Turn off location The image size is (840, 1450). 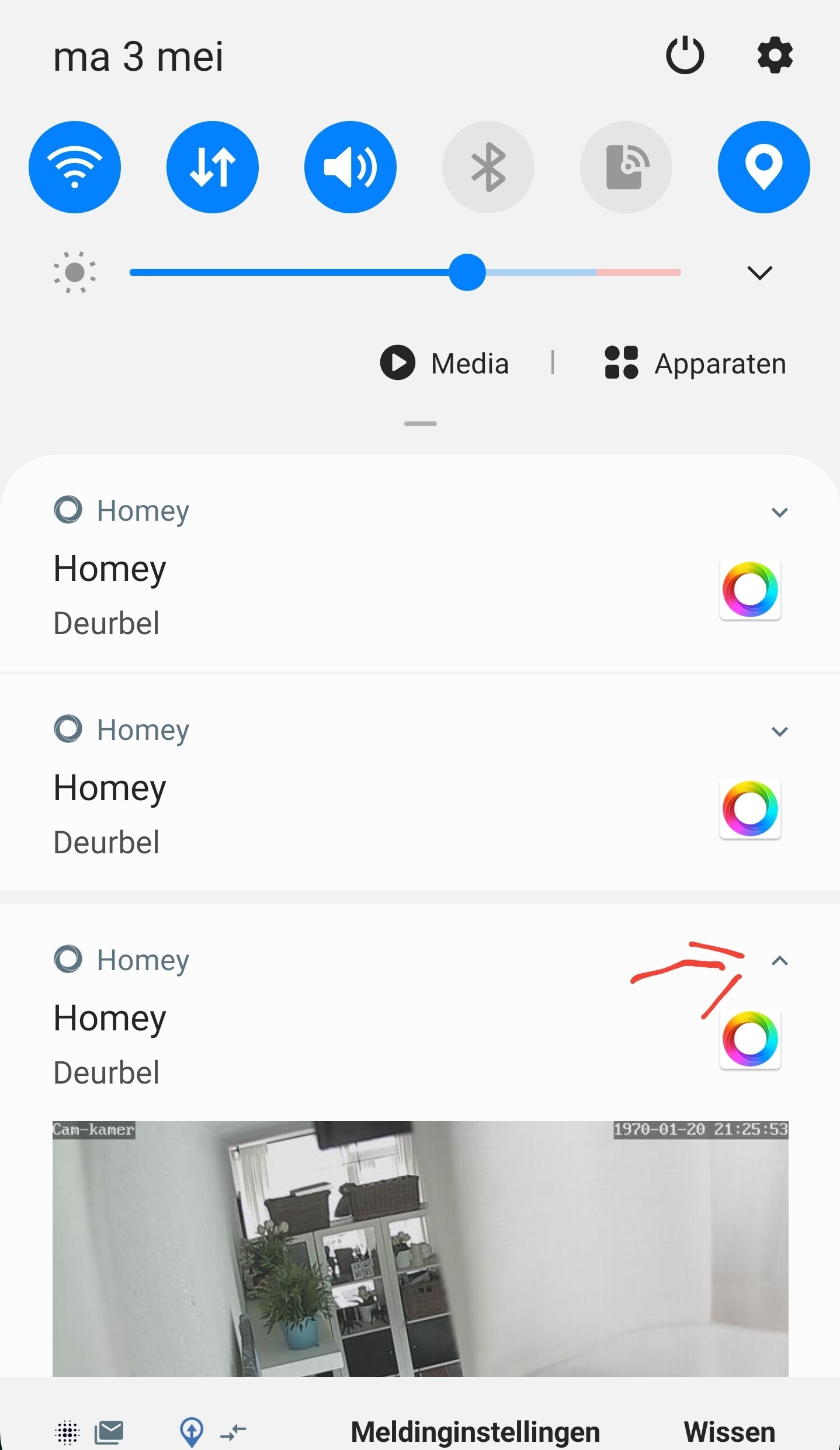(x=763, y=167)
